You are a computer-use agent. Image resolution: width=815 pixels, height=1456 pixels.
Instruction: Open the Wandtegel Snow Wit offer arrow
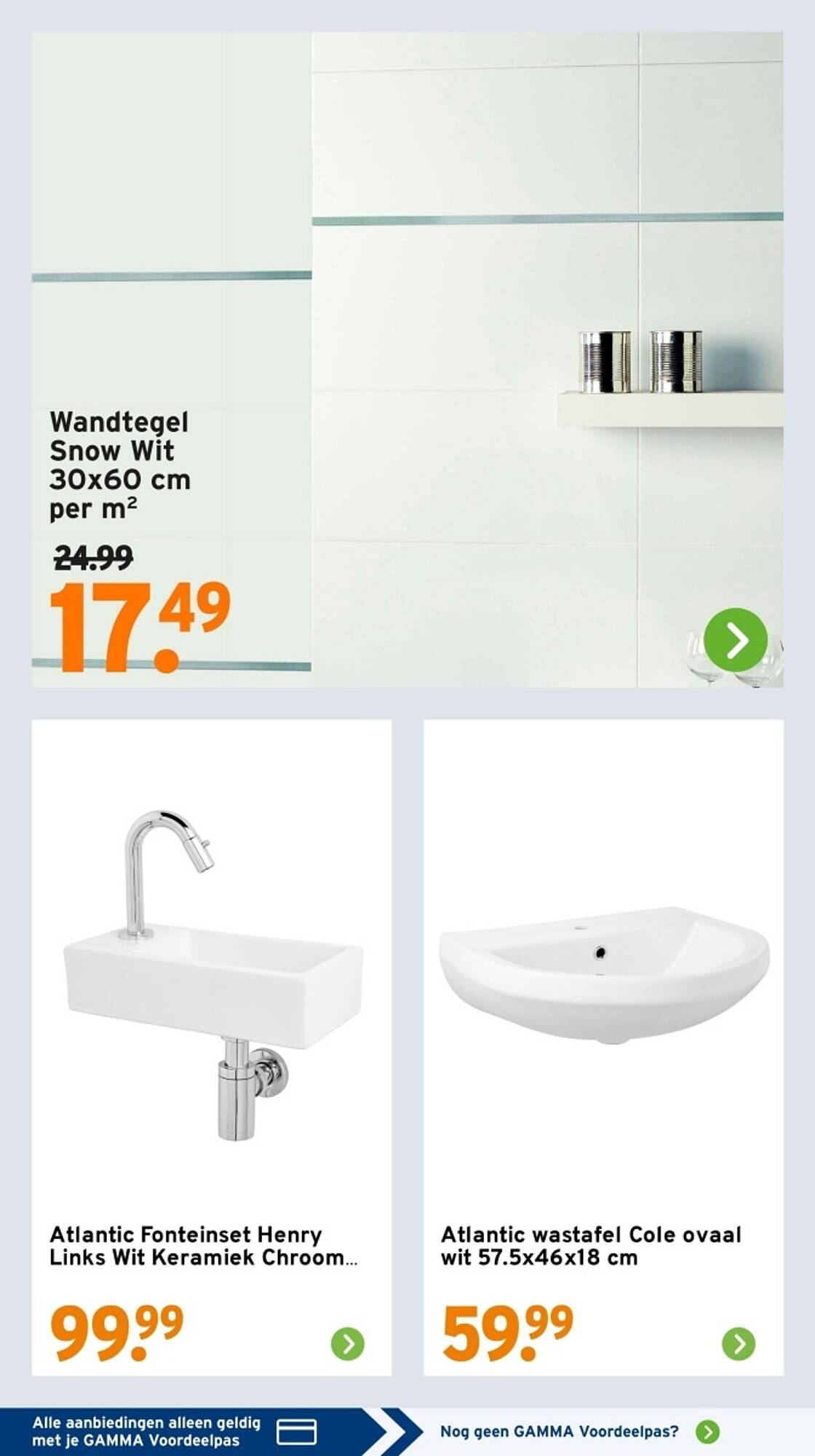click(x=735, y=640)
